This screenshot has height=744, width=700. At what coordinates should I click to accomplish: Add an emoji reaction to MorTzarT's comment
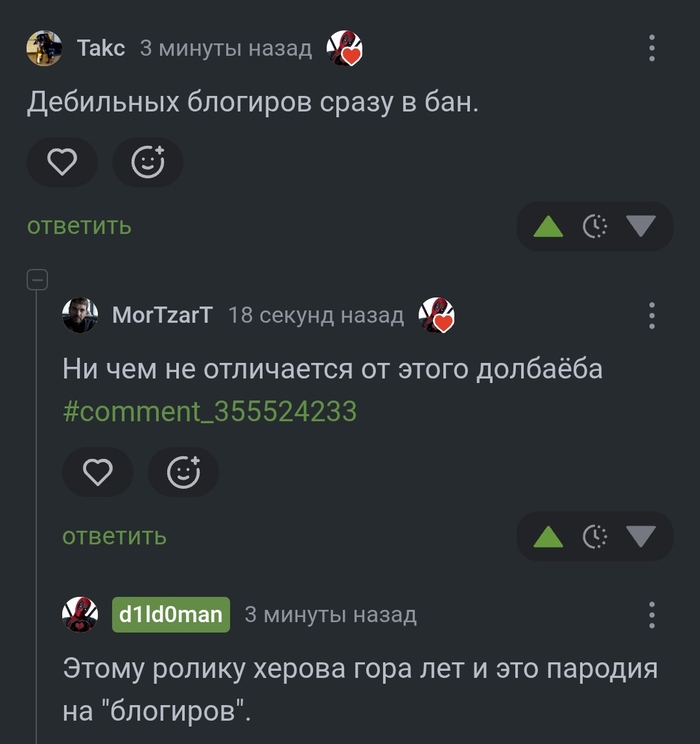(x=183, y=472)
